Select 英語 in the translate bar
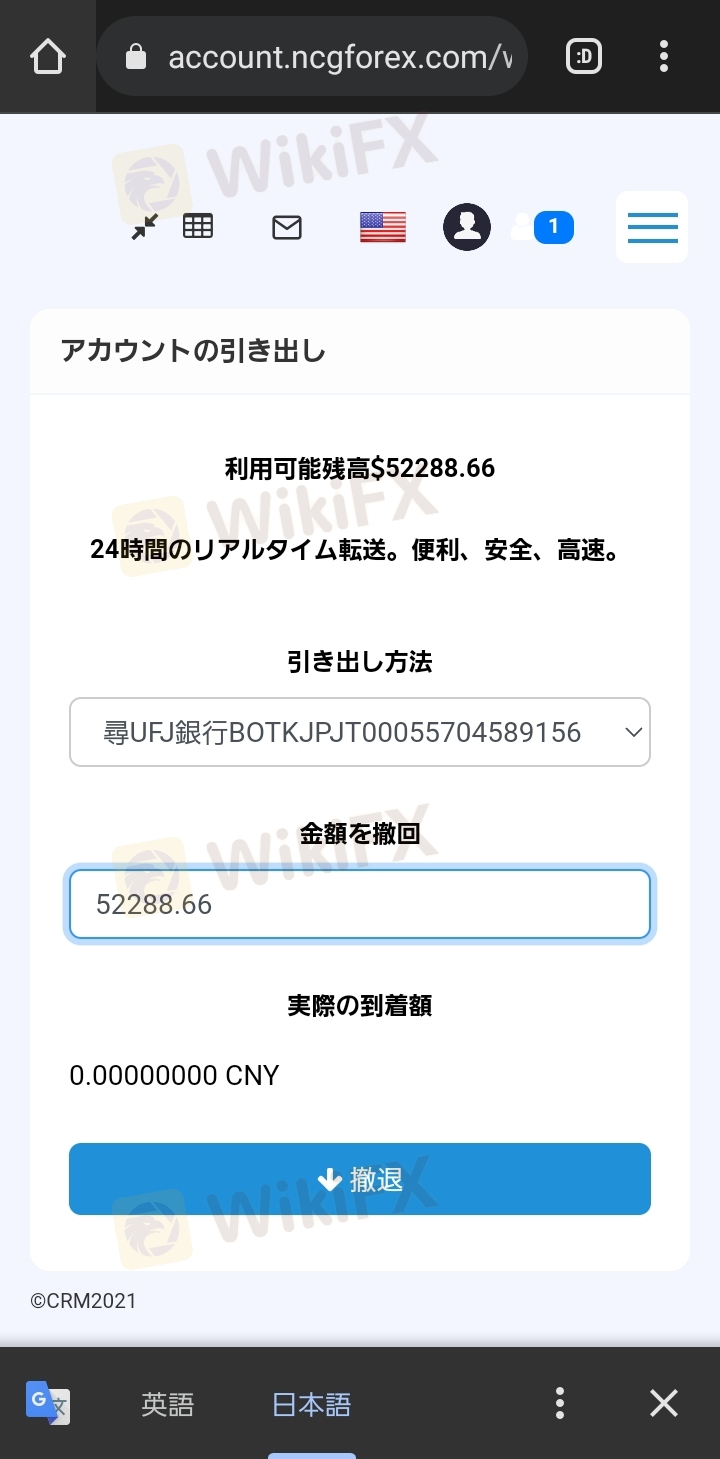 pos(168,1404)
